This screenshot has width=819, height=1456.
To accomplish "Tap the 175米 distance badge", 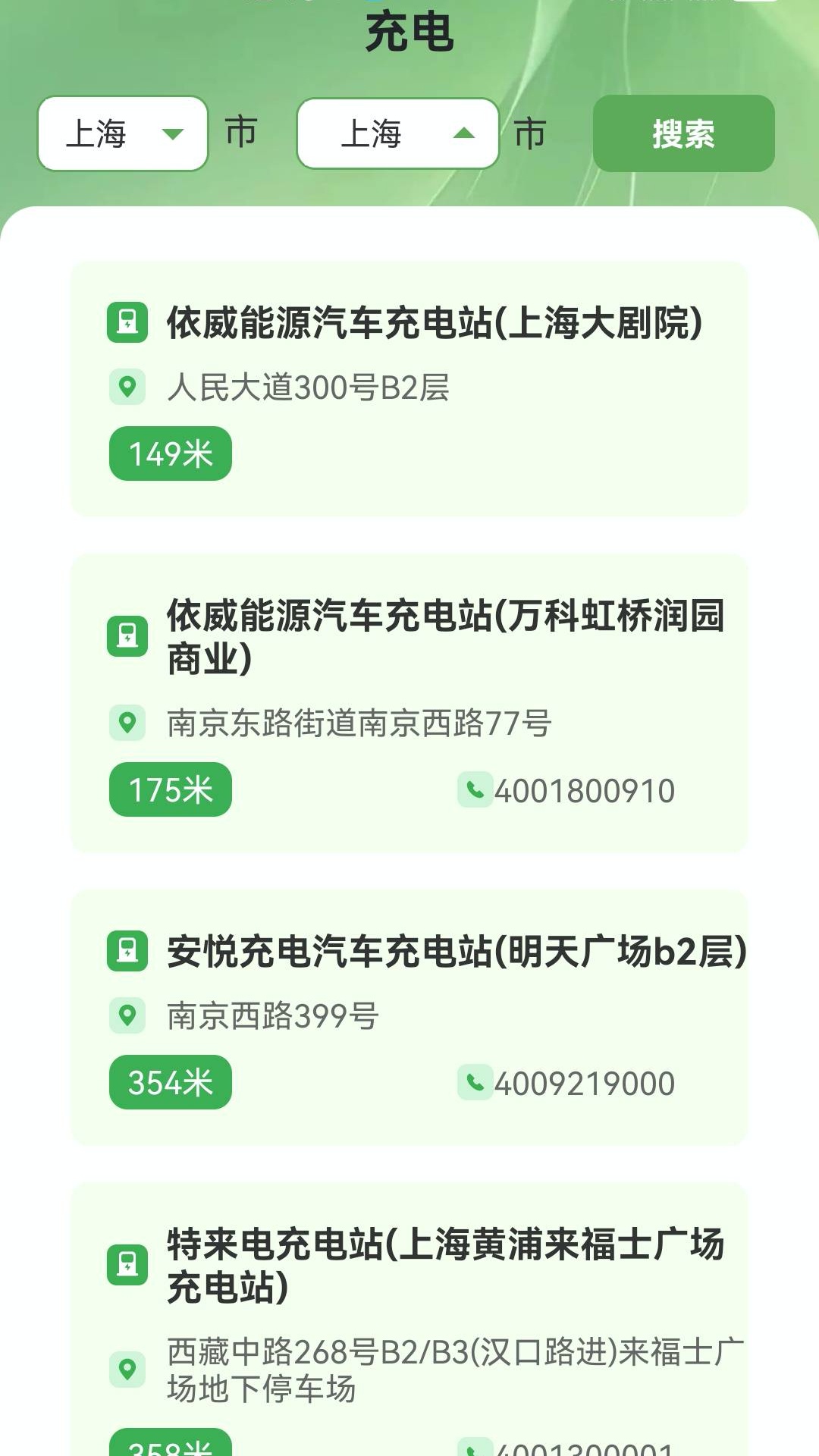I will (169, 790).
